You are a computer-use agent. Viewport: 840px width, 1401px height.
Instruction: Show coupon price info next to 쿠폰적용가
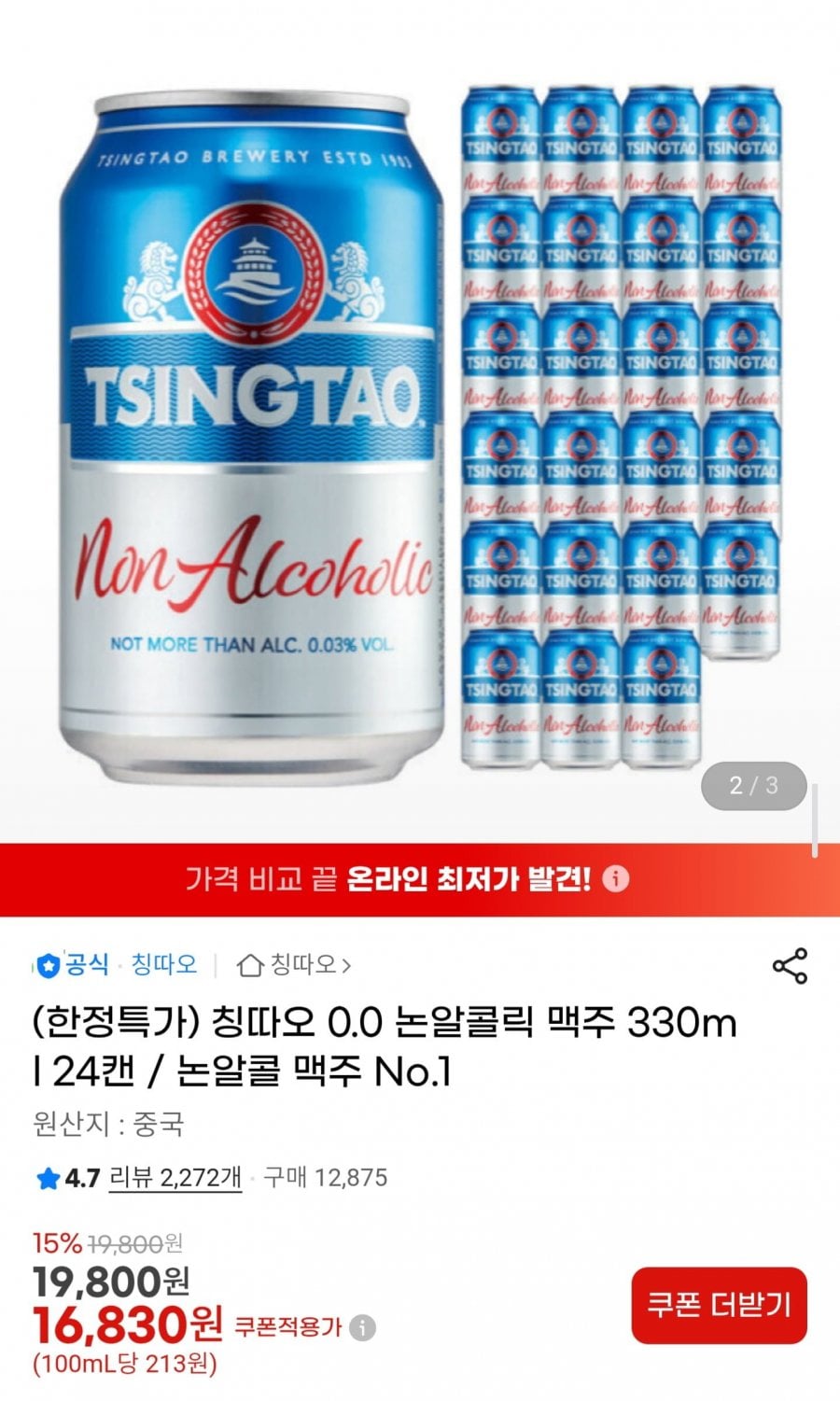click(x=365, y=1327)
